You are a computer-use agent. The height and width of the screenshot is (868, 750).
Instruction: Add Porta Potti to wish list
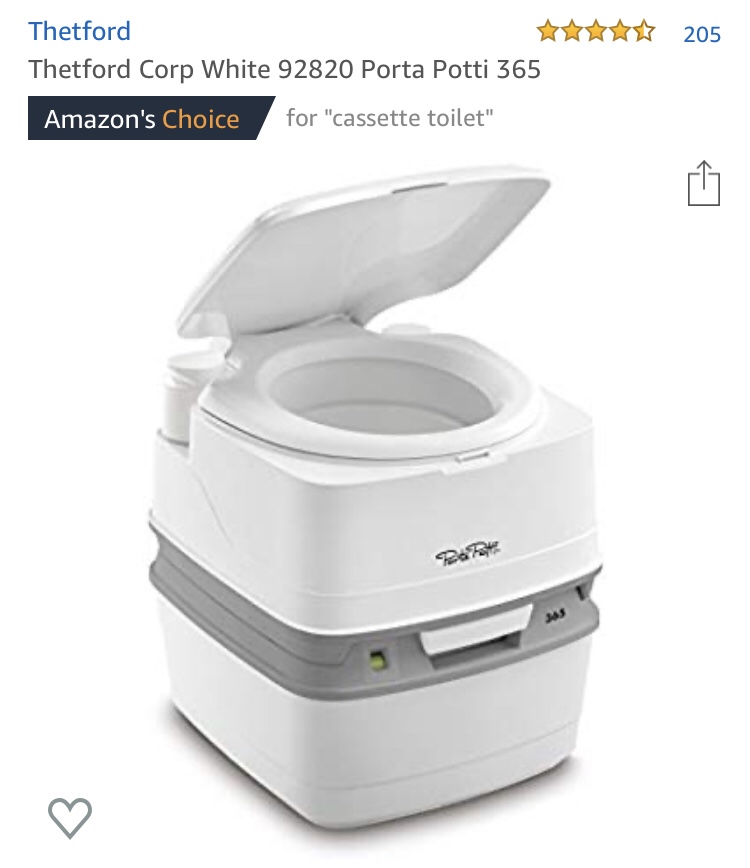point(70,818)
